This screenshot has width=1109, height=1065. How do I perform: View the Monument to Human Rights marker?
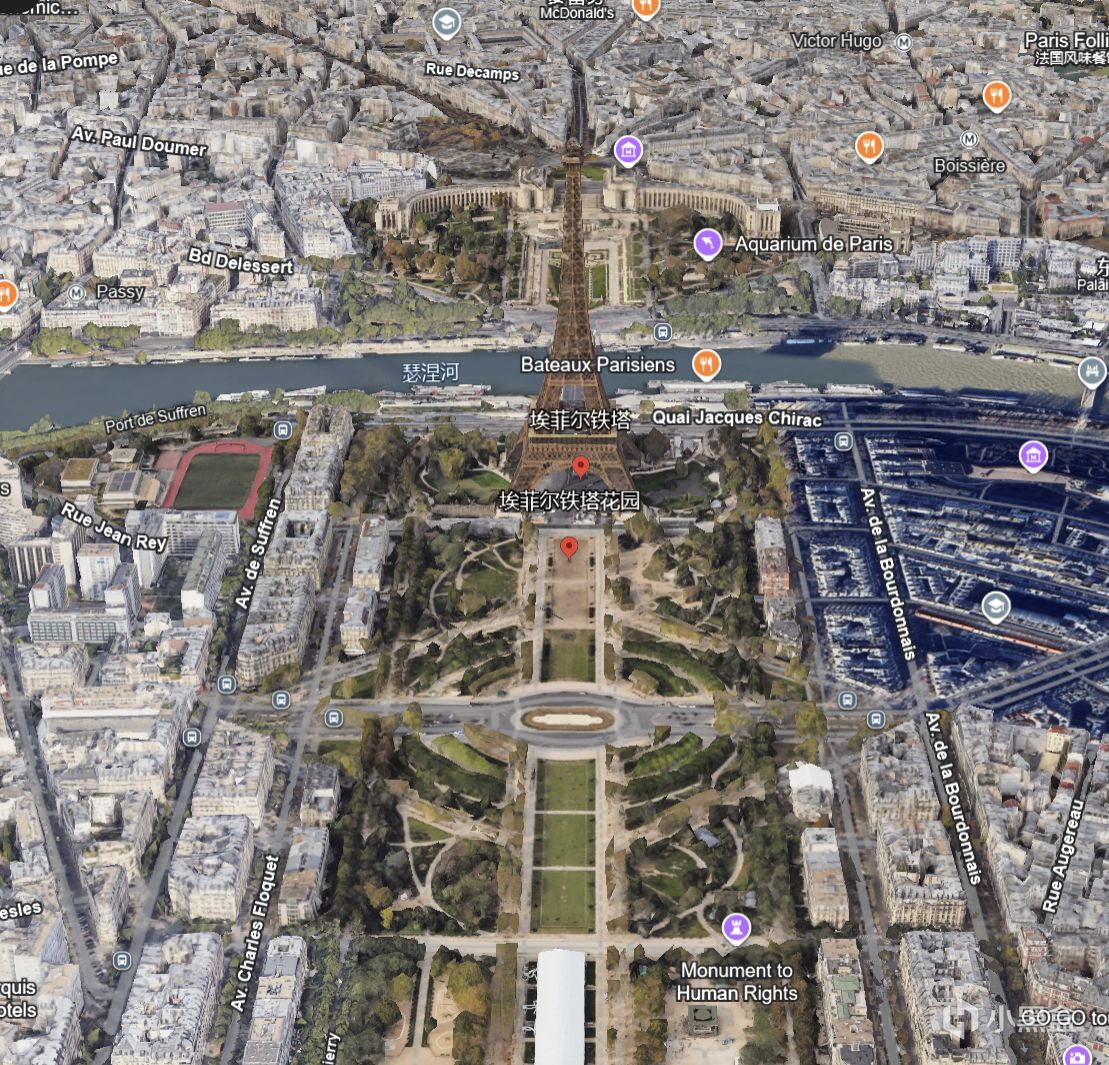point(736,928)
